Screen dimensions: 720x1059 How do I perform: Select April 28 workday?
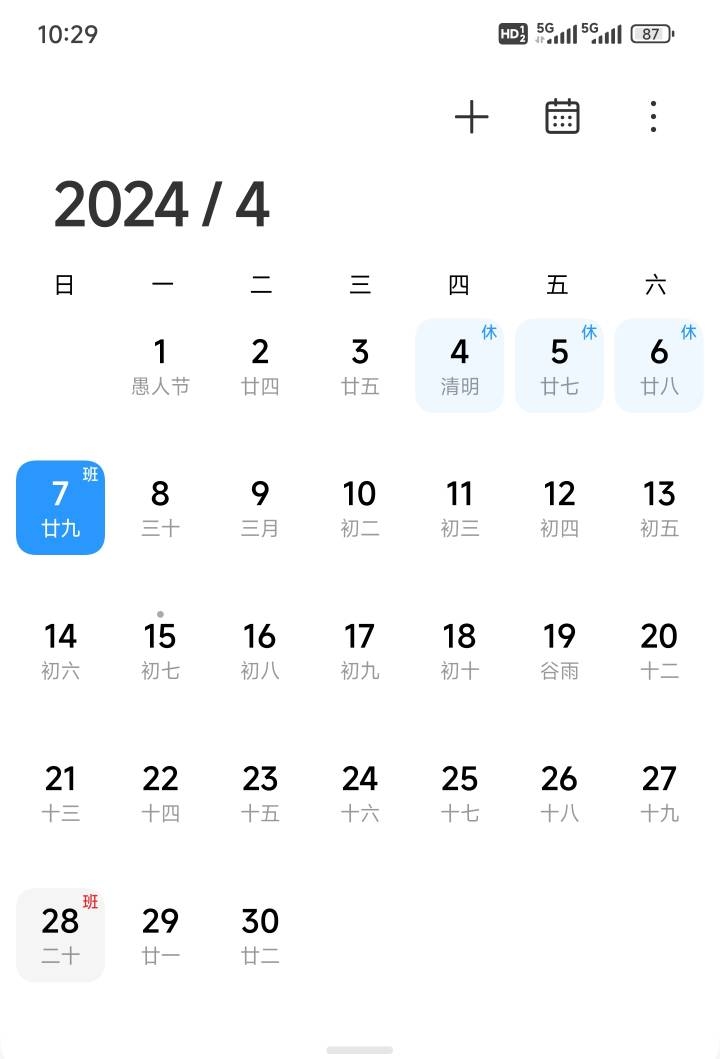(x=60, y=935)
